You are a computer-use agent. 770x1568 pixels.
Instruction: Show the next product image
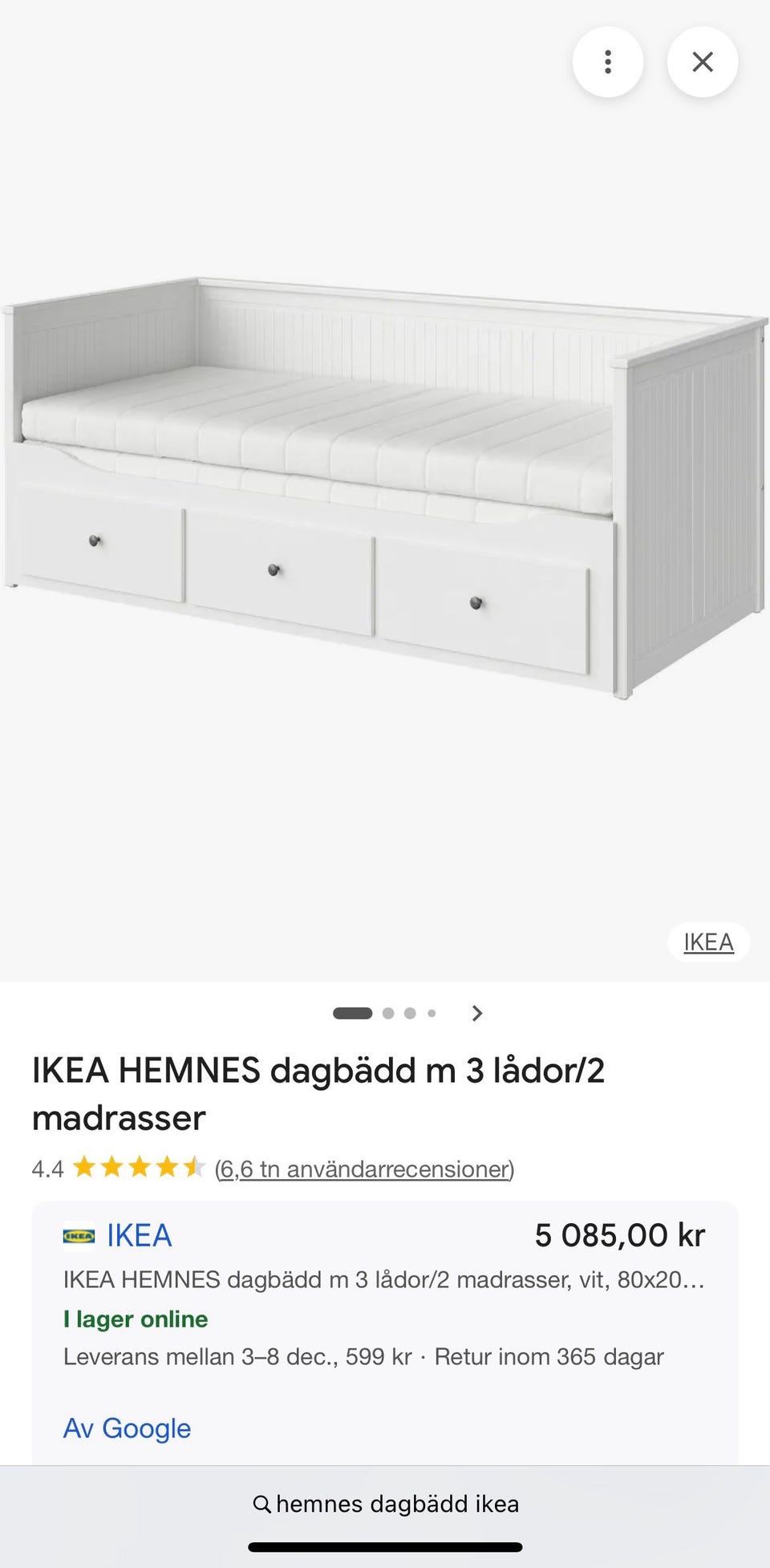pos(477,1013)
